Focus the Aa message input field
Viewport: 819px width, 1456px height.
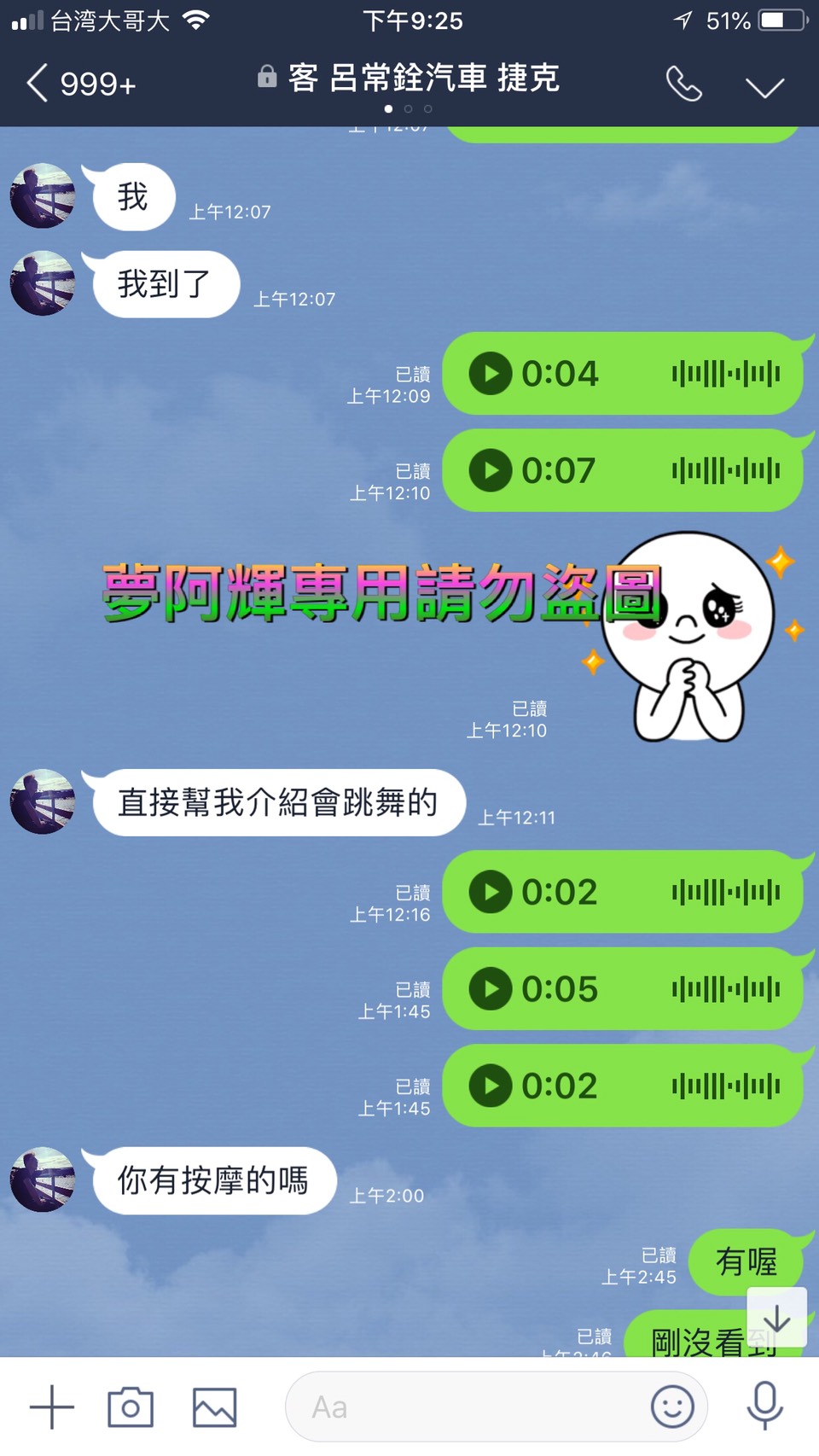(469, 1406)
